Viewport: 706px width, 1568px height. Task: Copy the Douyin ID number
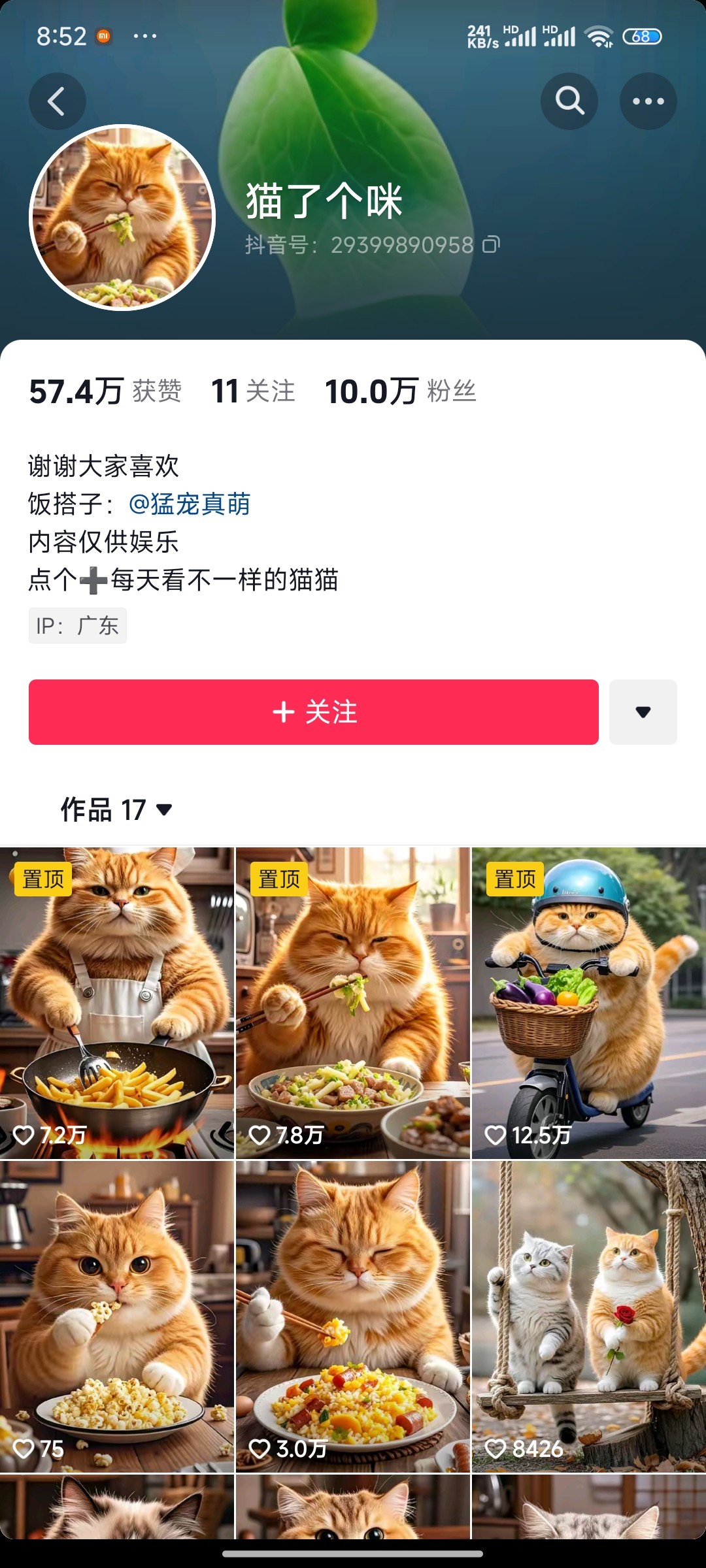click(492, 244)
